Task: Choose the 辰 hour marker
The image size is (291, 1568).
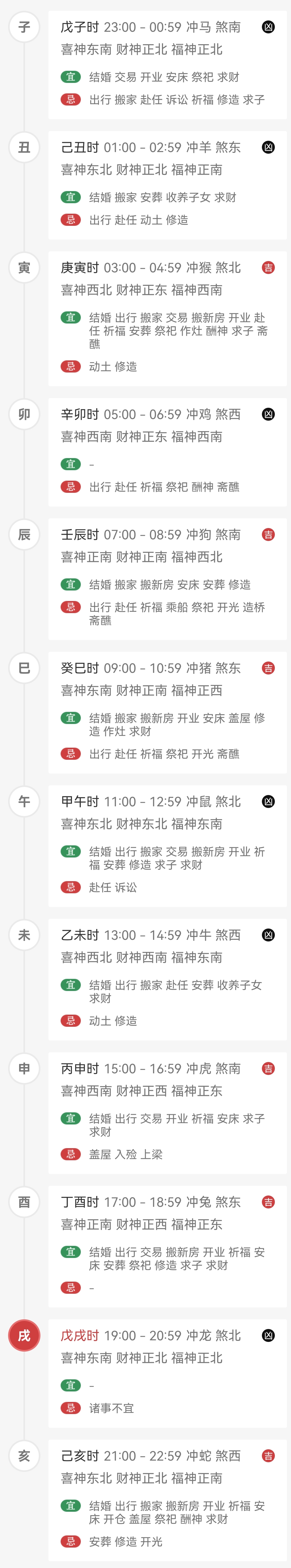Action: (24, 535)
